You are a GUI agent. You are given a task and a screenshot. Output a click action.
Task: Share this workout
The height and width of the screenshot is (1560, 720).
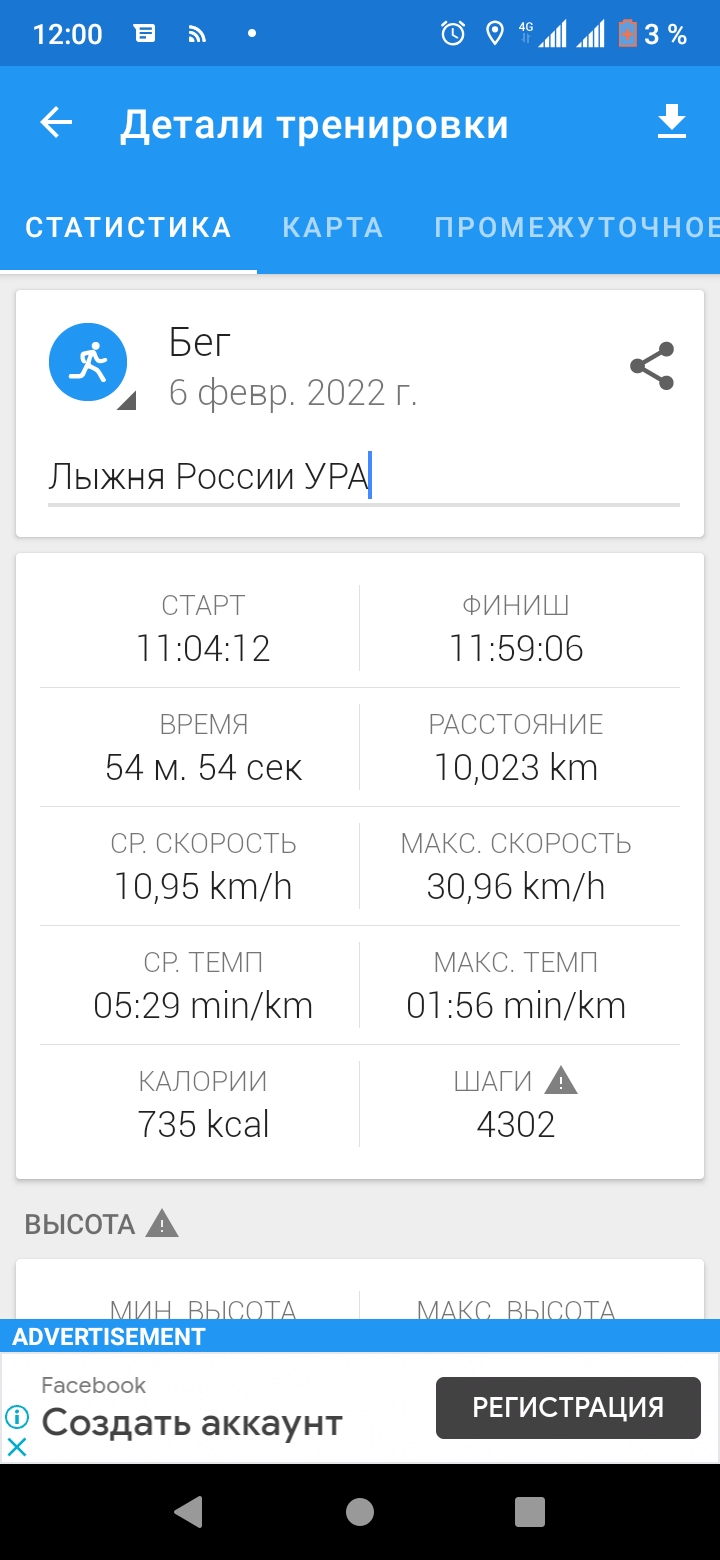(652, 366)
